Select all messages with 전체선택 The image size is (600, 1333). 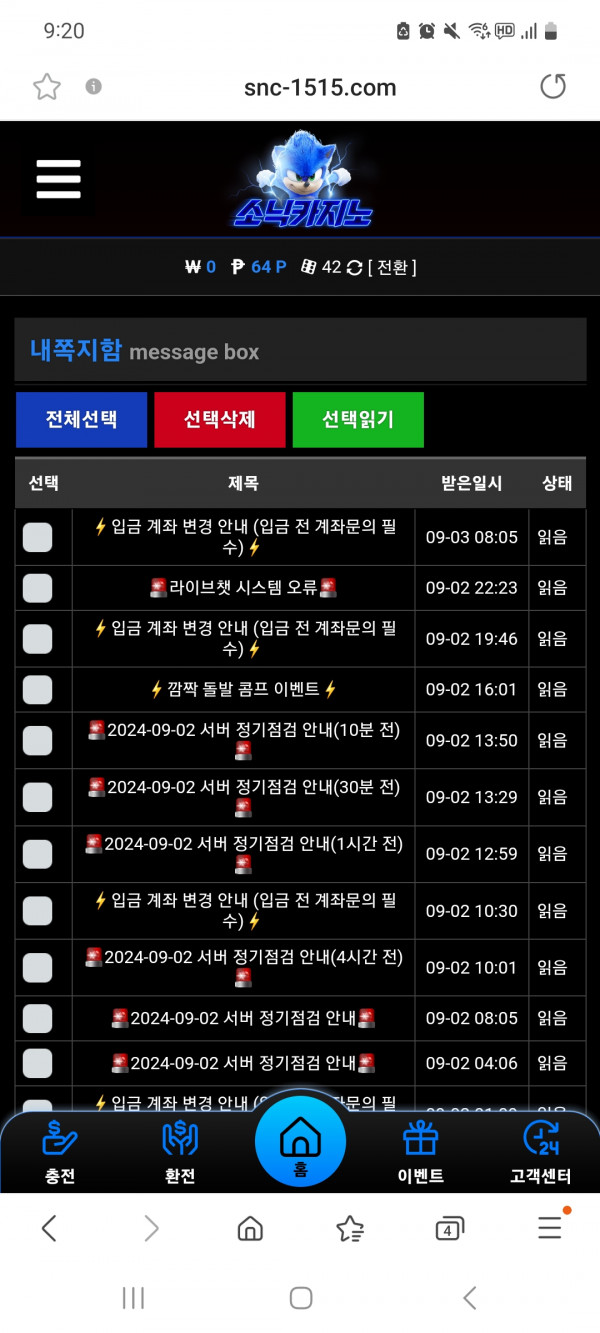81,420
